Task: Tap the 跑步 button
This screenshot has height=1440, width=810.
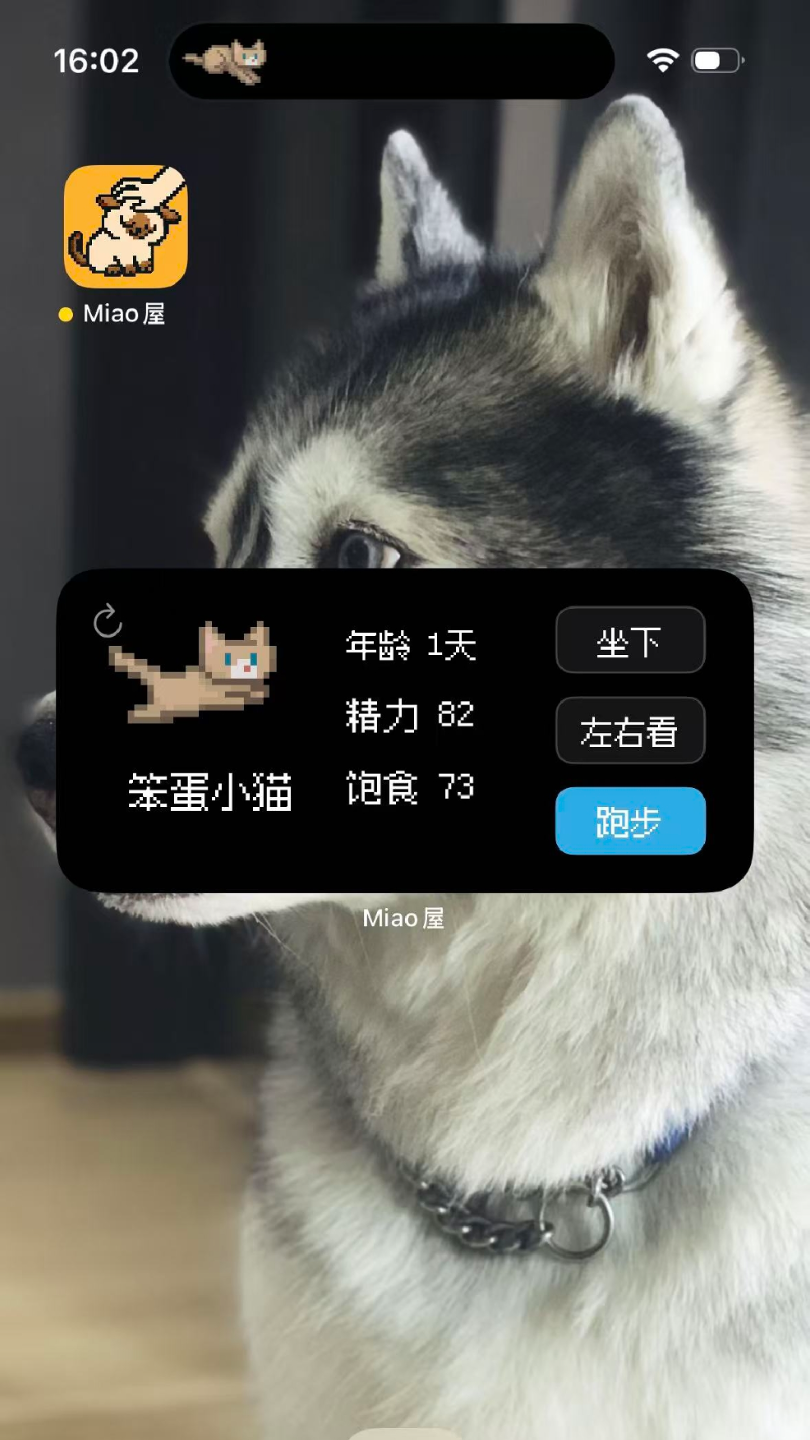Action: (630, 821)
